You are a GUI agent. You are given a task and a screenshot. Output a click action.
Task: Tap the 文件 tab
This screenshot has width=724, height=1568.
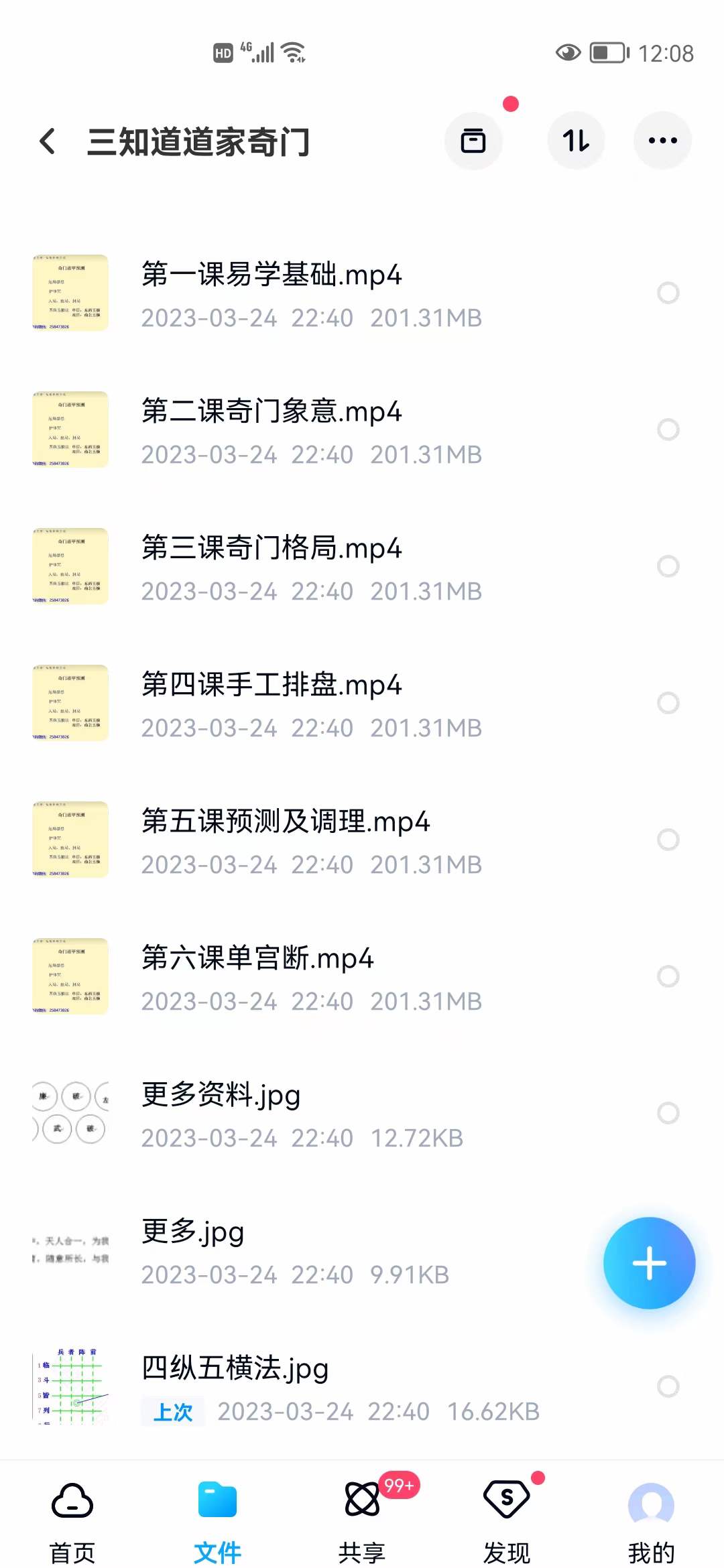(217, 1521)
